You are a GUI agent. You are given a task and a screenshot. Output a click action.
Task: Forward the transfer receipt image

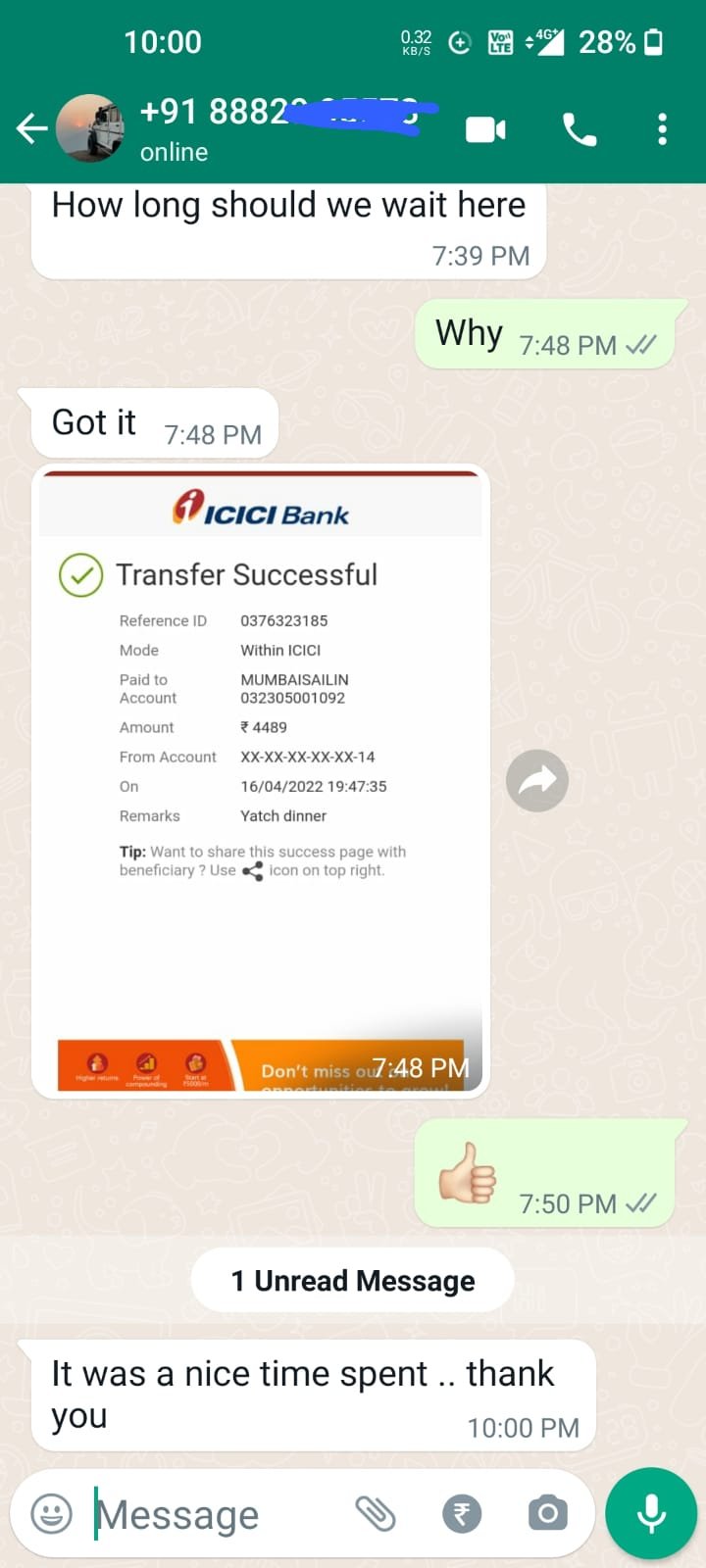[x=537, y=781]
